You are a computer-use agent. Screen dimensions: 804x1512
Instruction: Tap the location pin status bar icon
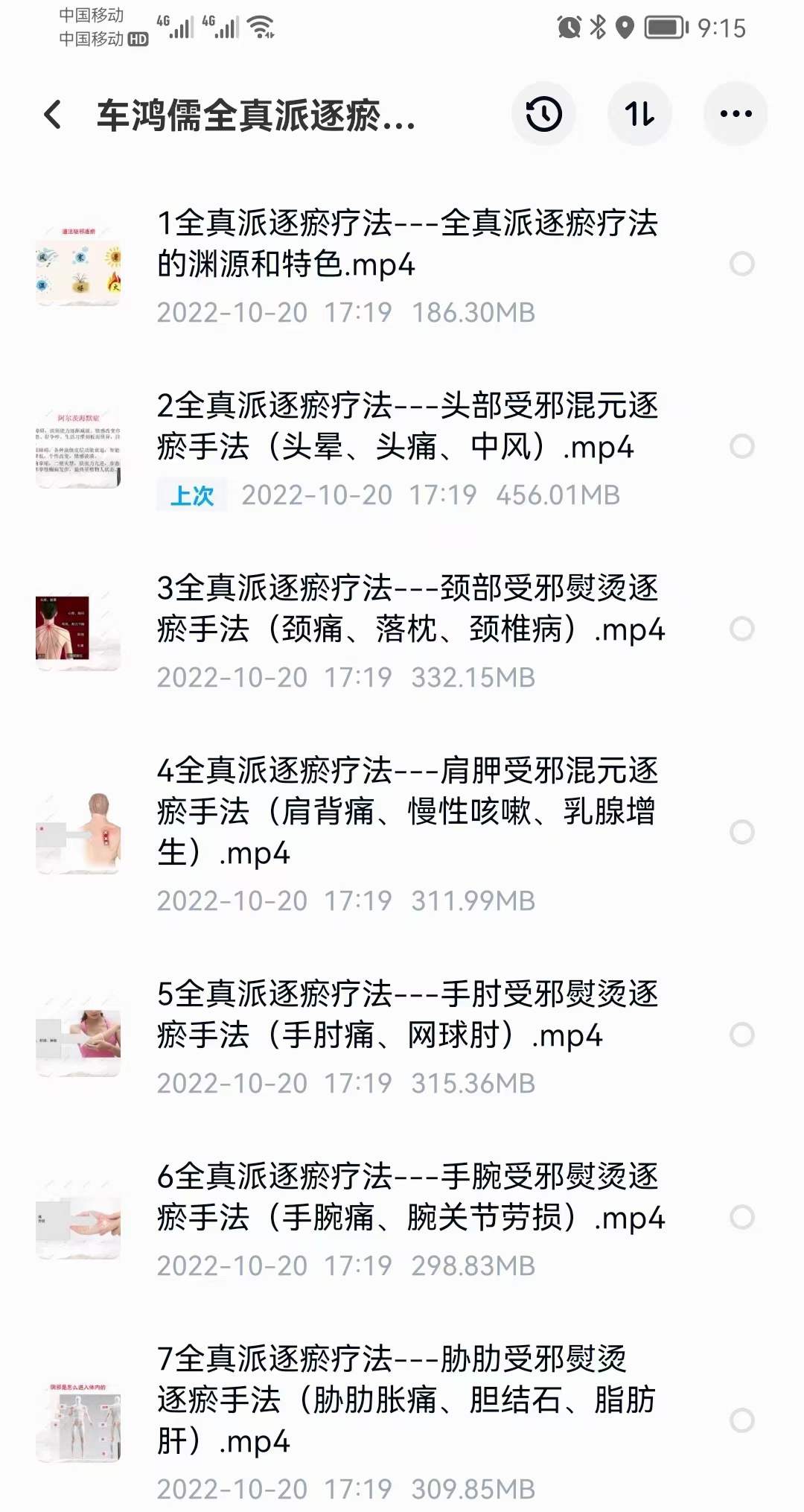625,25
